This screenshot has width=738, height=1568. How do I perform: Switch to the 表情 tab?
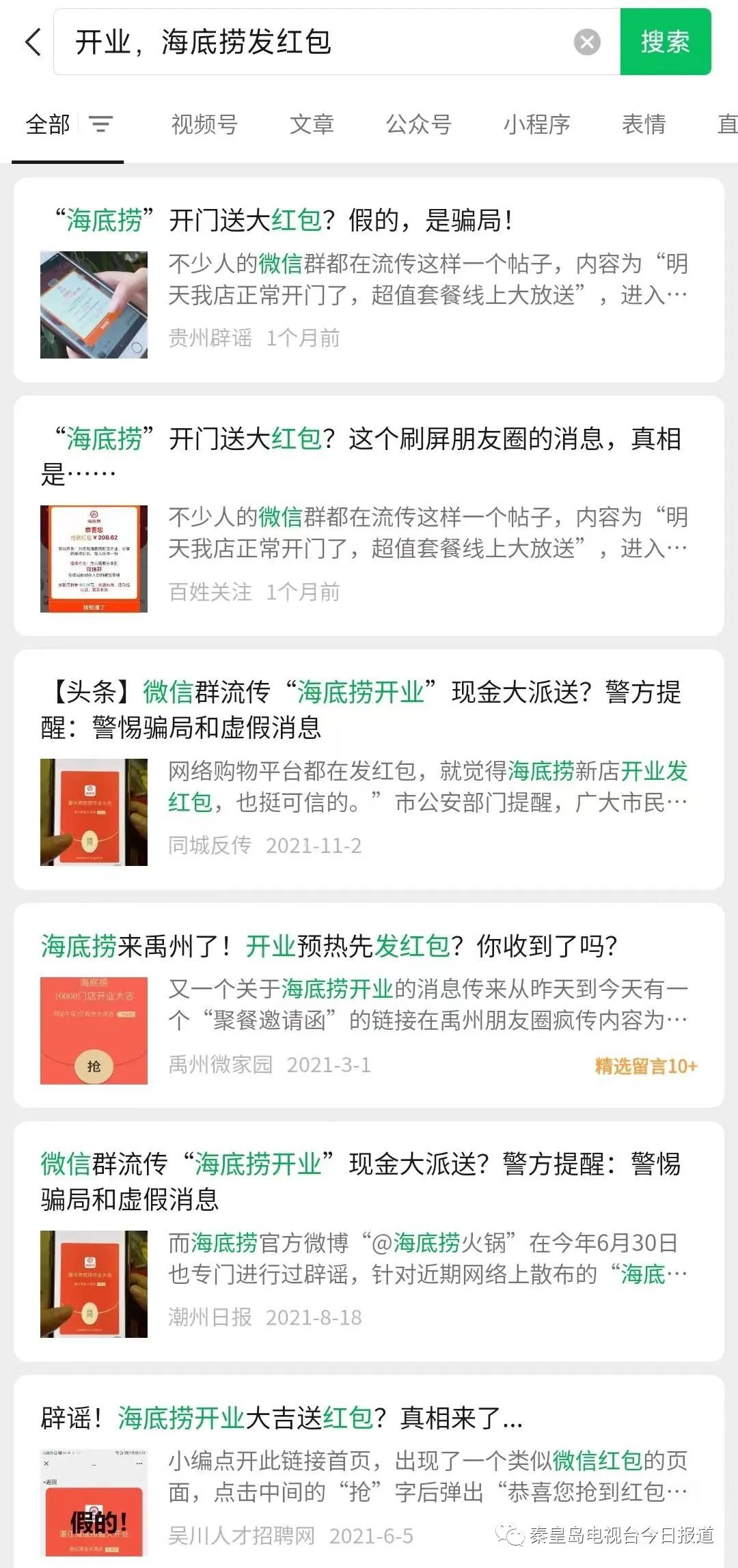pos(643,124)
